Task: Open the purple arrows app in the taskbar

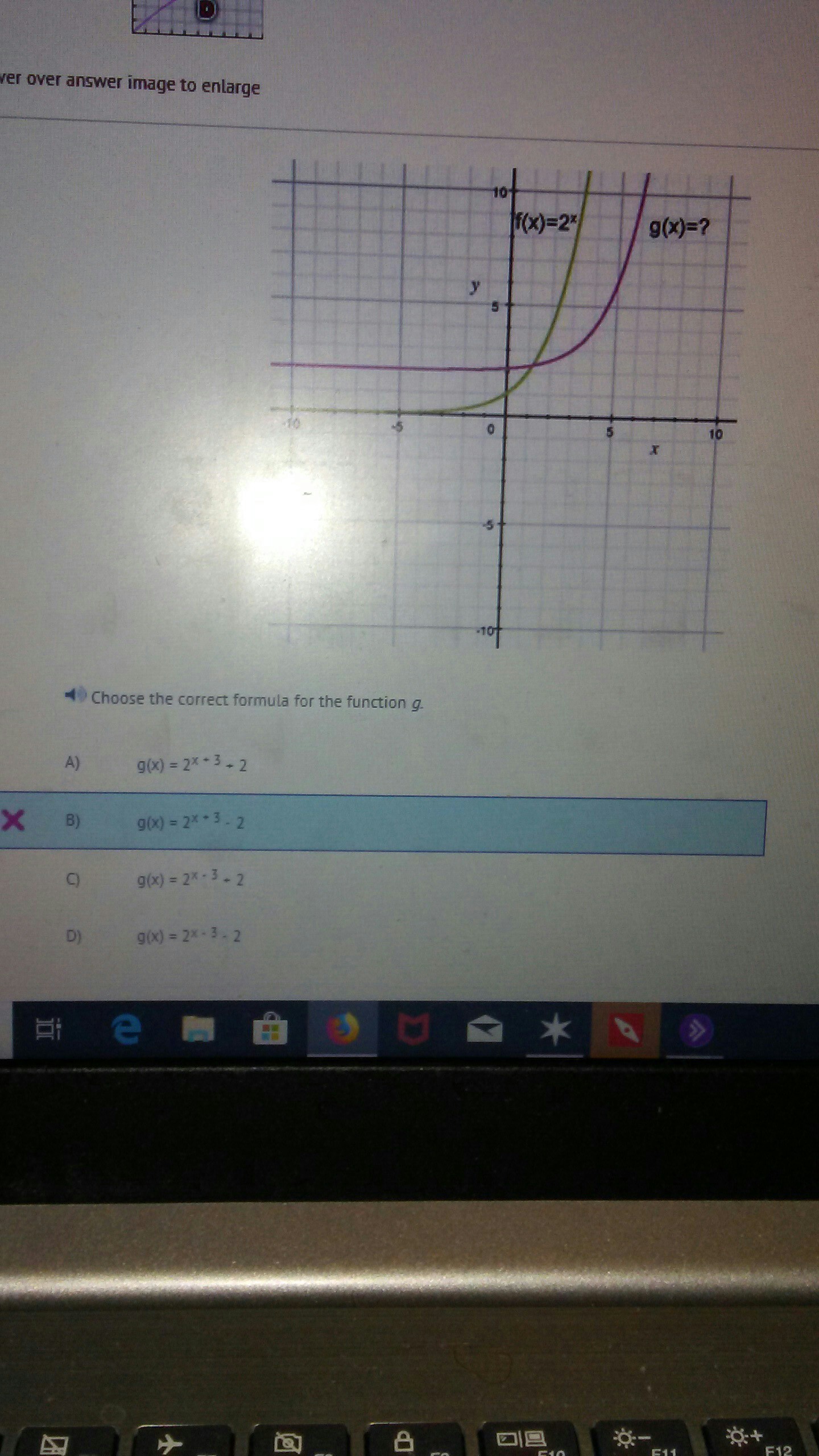Action: point(696,1030)
